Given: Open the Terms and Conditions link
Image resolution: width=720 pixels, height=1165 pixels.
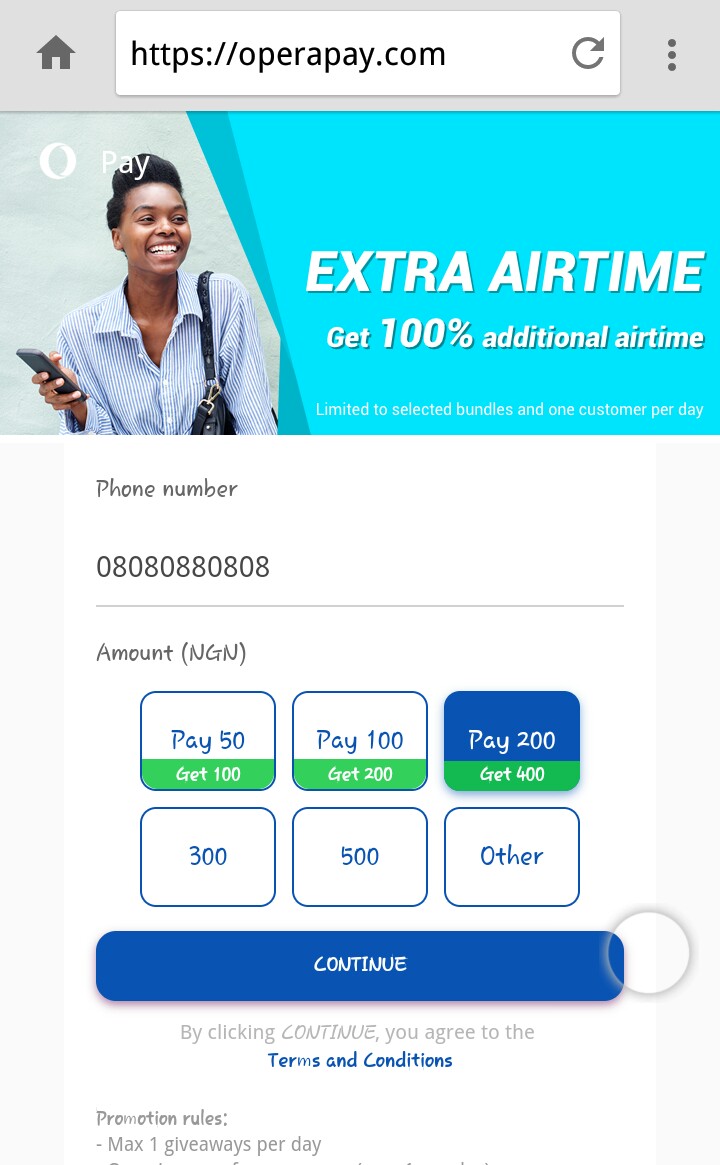Looking at the screenshot, I should click(x=360, y=1061).
